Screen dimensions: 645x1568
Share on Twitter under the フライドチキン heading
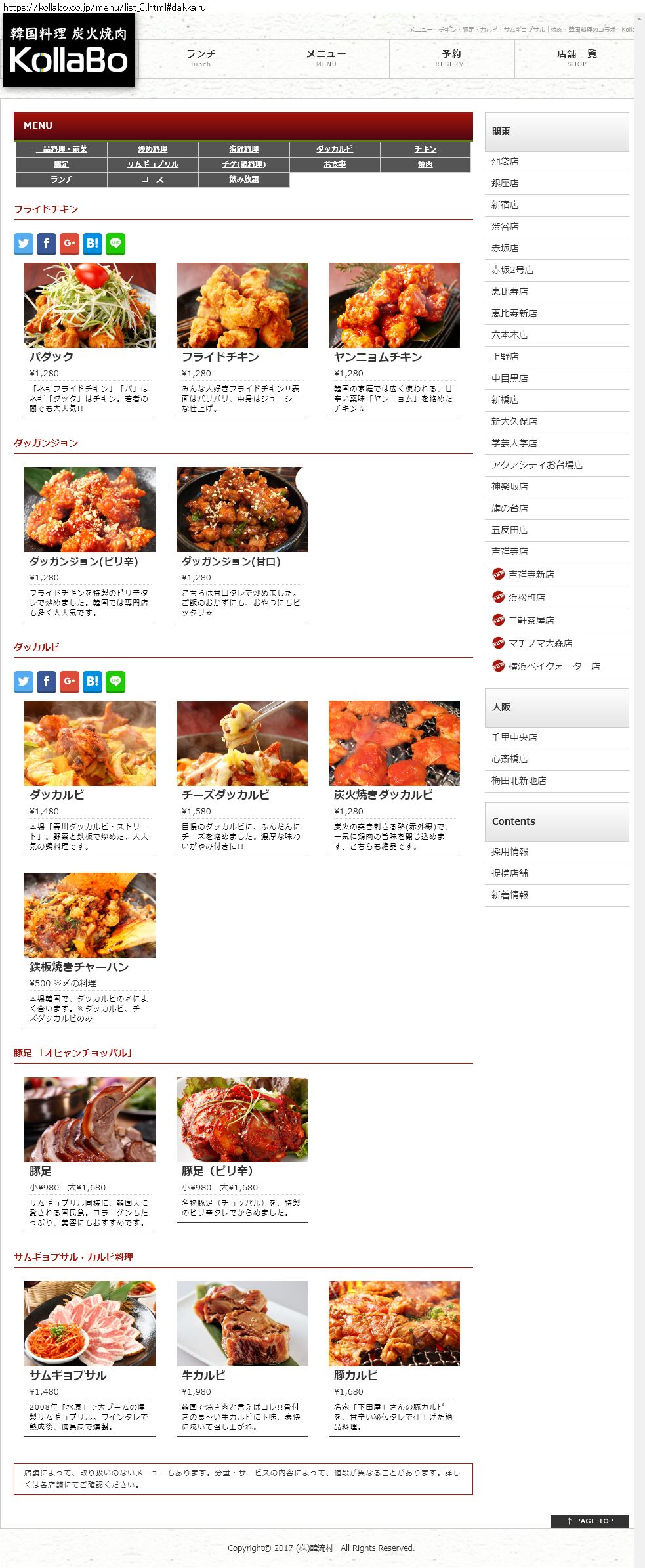(24, 244)
